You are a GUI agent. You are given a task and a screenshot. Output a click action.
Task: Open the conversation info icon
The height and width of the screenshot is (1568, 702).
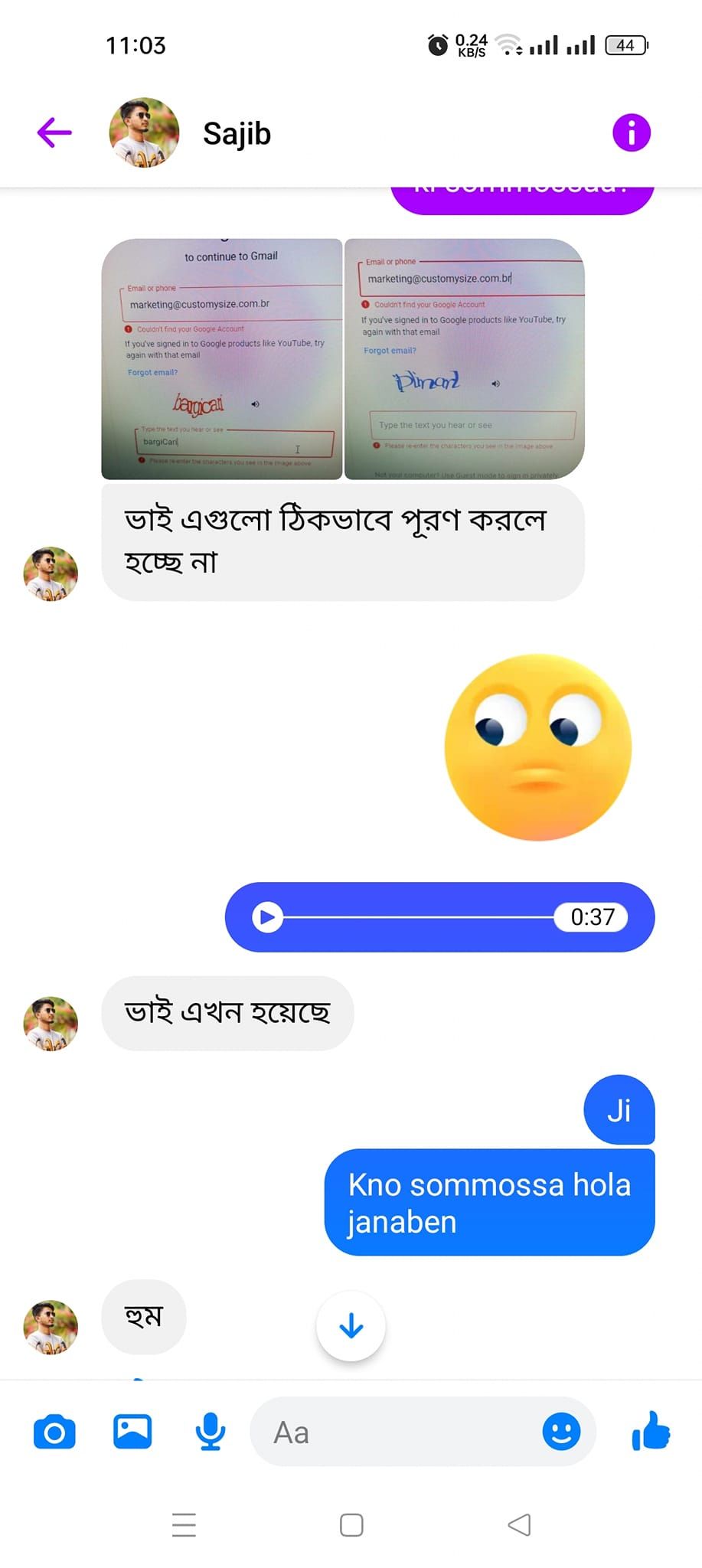pyautogui.click(x=631, y=133)
